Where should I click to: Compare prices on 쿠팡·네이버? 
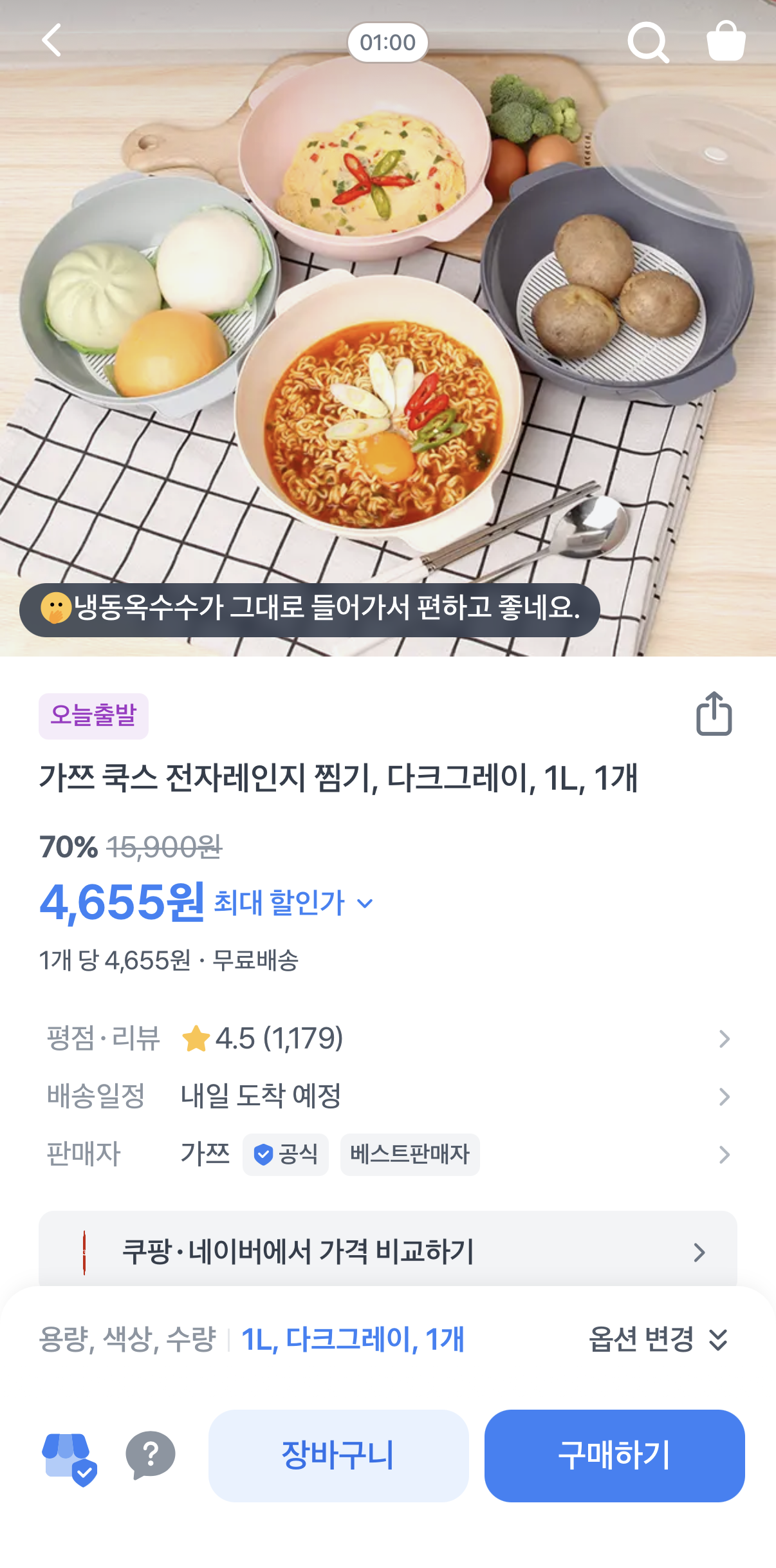[388, 1252]
